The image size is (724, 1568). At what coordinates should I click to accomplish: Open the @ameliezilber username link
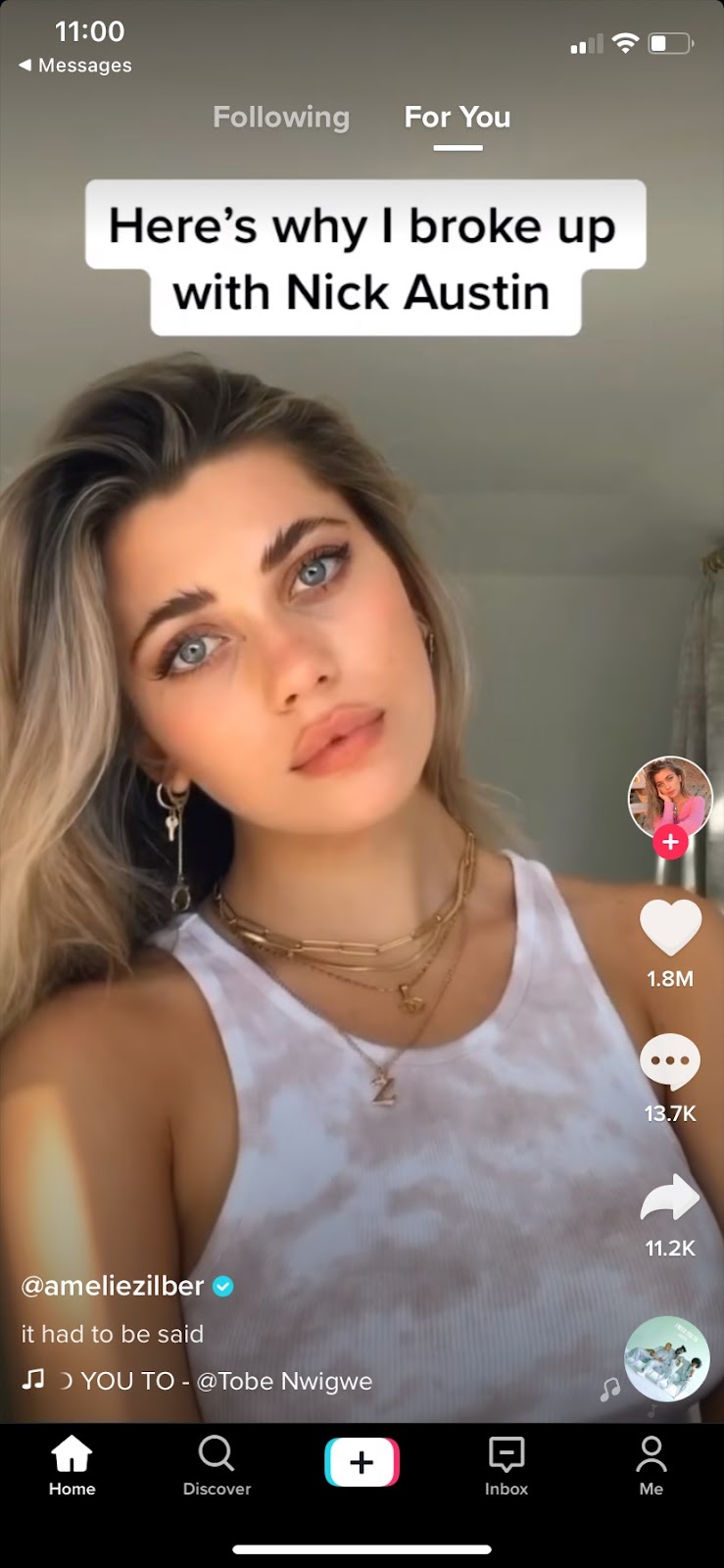click(113, 1286)
